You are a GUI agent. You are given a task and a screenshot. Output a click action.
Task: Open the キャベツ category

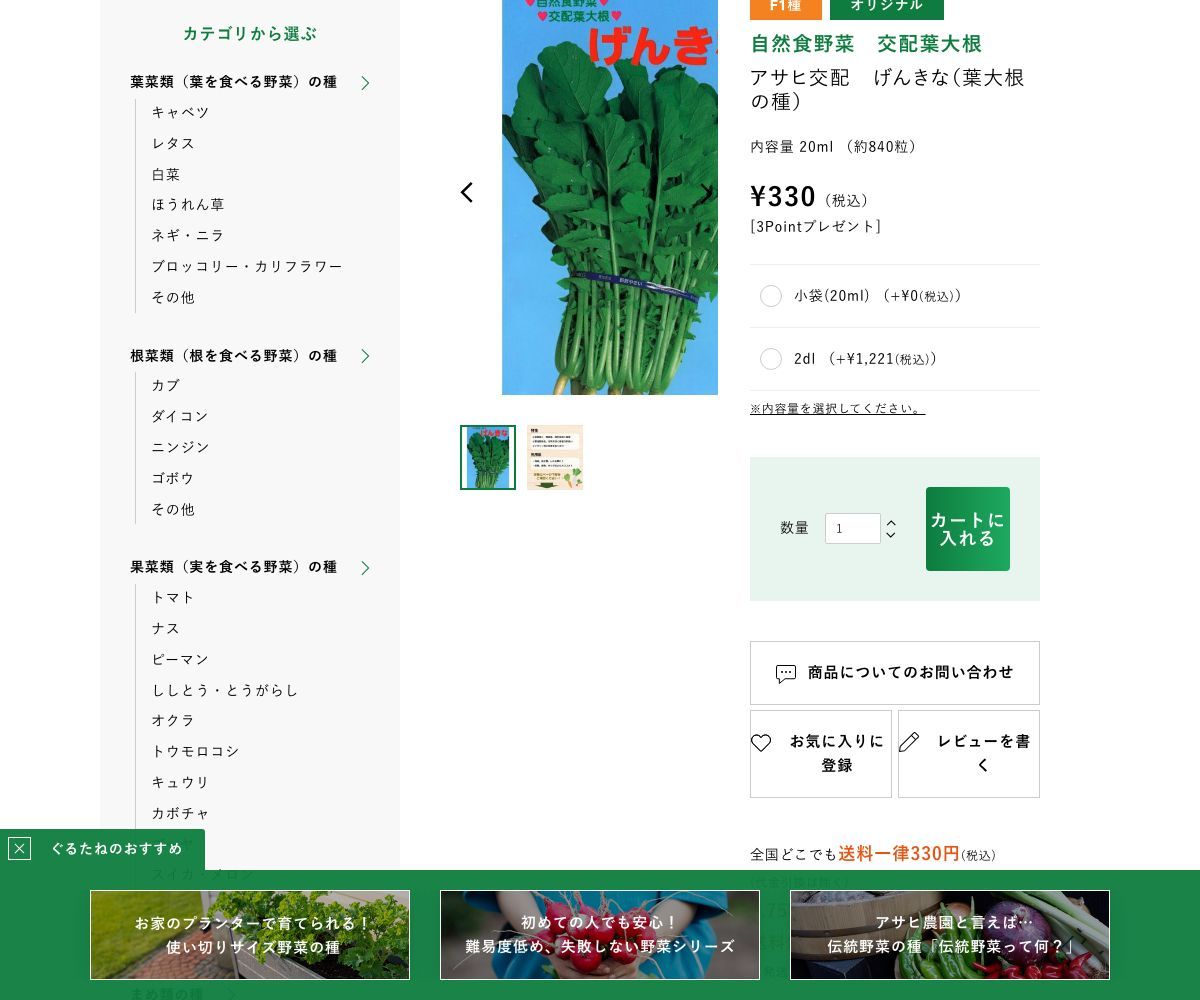click(180, 112)
